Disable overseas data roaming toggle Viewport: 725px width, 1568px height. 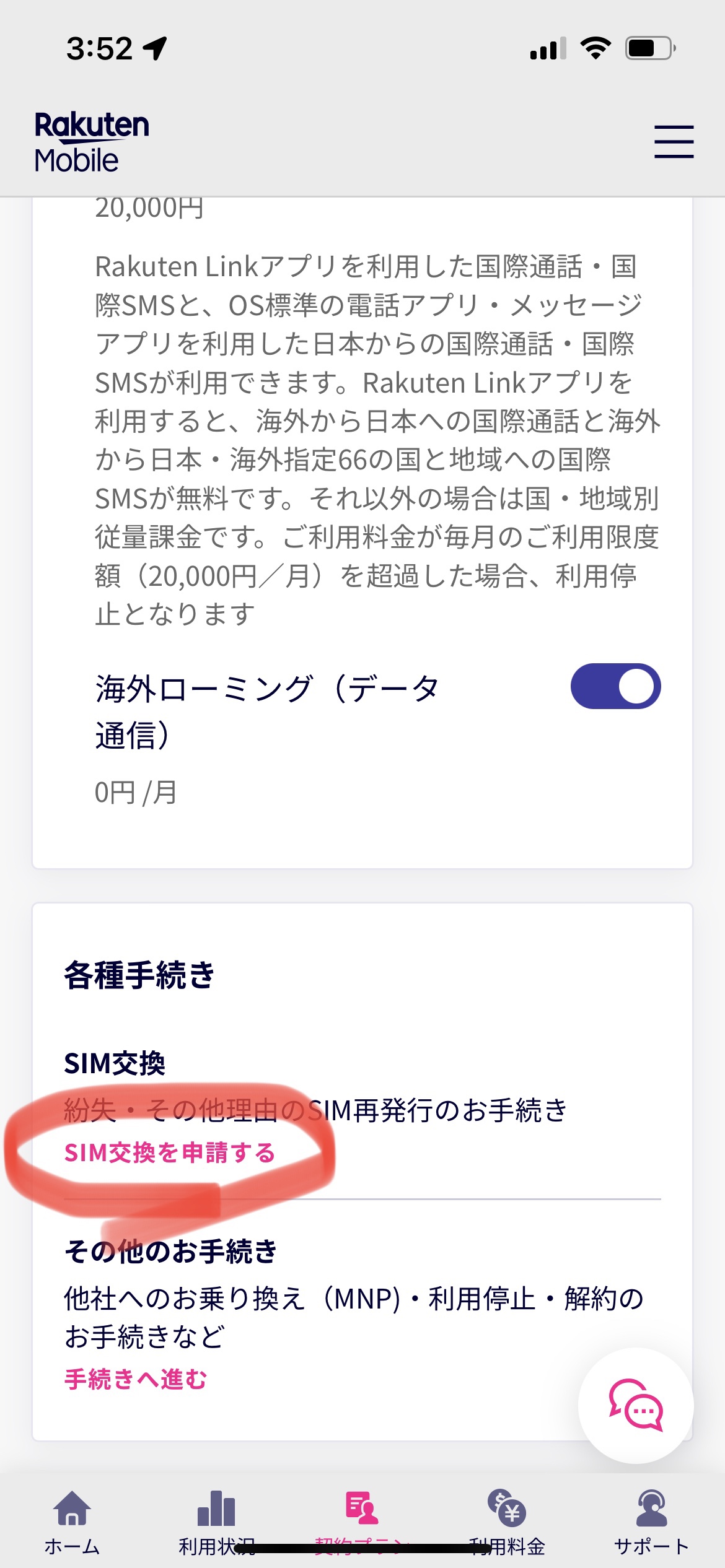(615, 686)
